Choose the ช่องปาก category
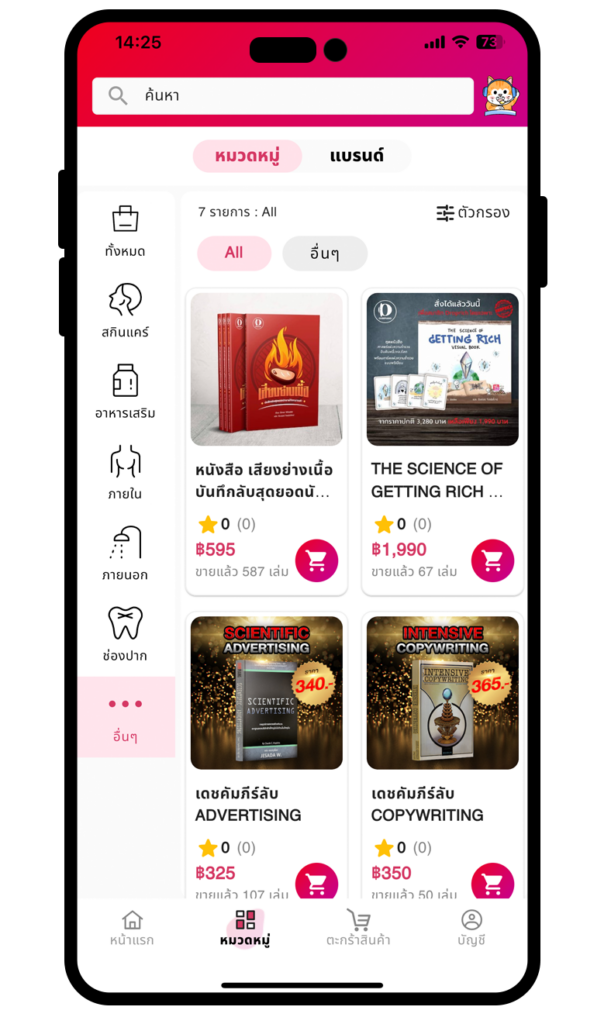The height and width of the screenshot is (1024, 611). pos(126,635)
